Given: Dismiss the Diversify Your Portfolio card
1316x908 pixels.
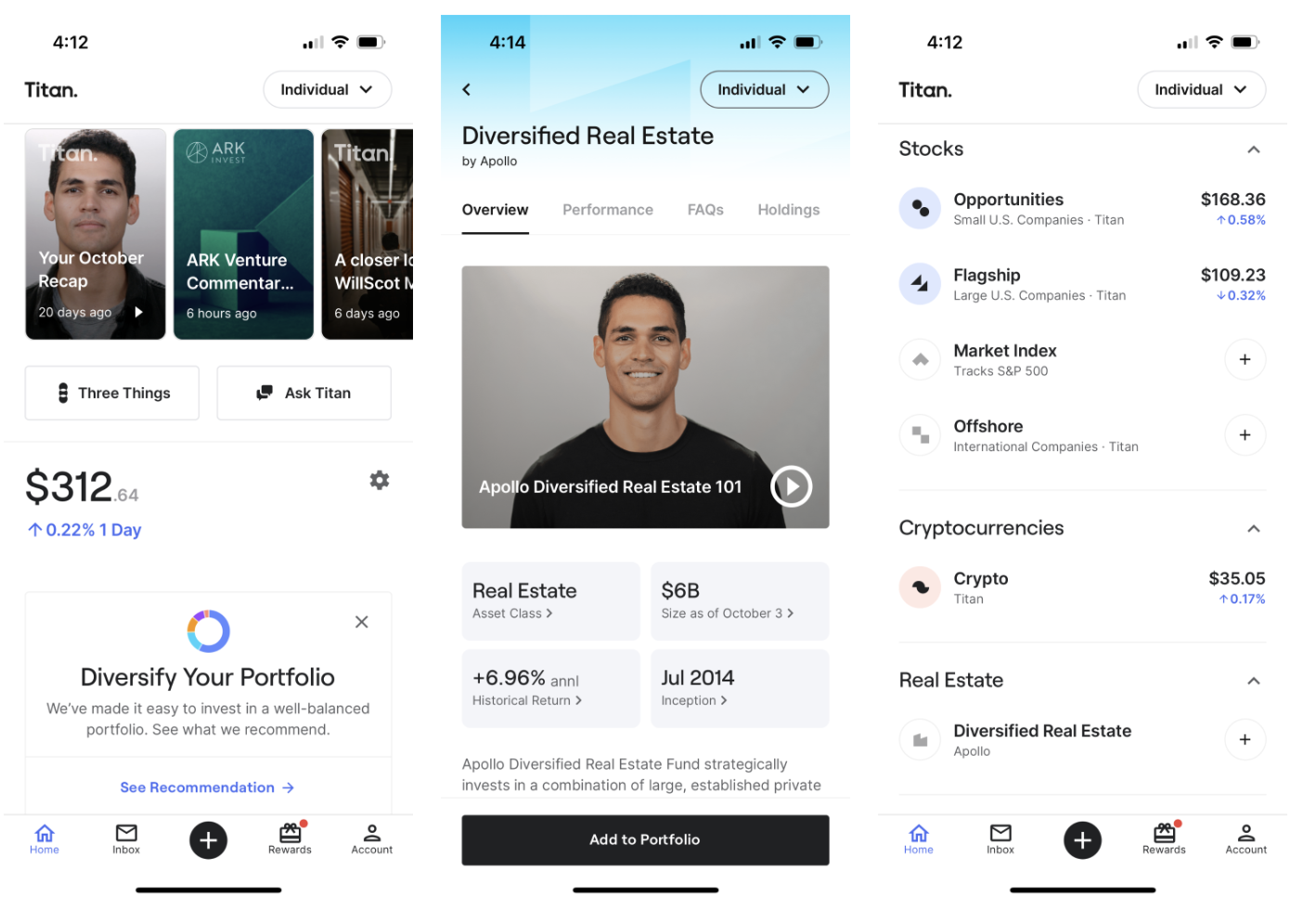Looking at the screenshot, I should (x=362, y=622).
